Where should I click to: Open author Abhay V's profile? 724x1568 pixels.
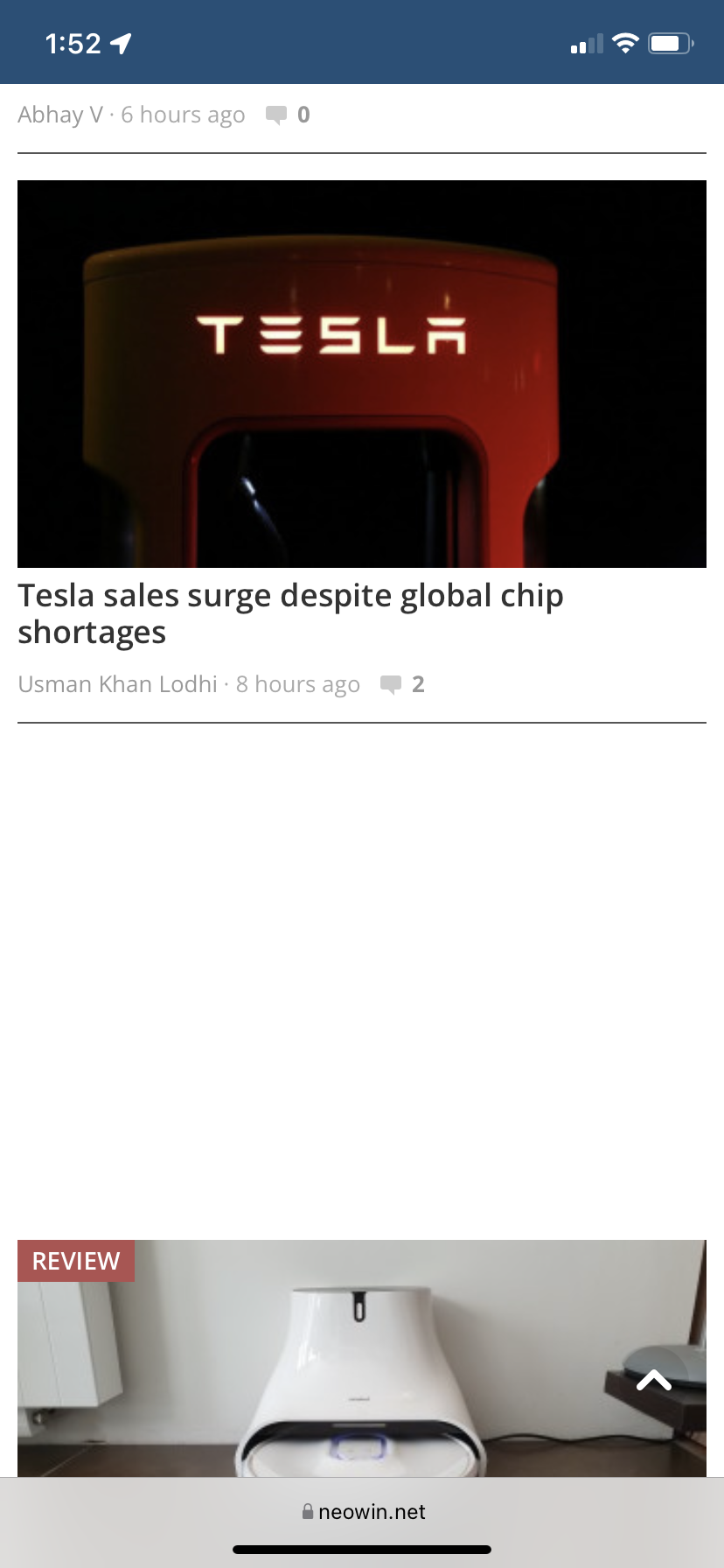pos(59,115)
